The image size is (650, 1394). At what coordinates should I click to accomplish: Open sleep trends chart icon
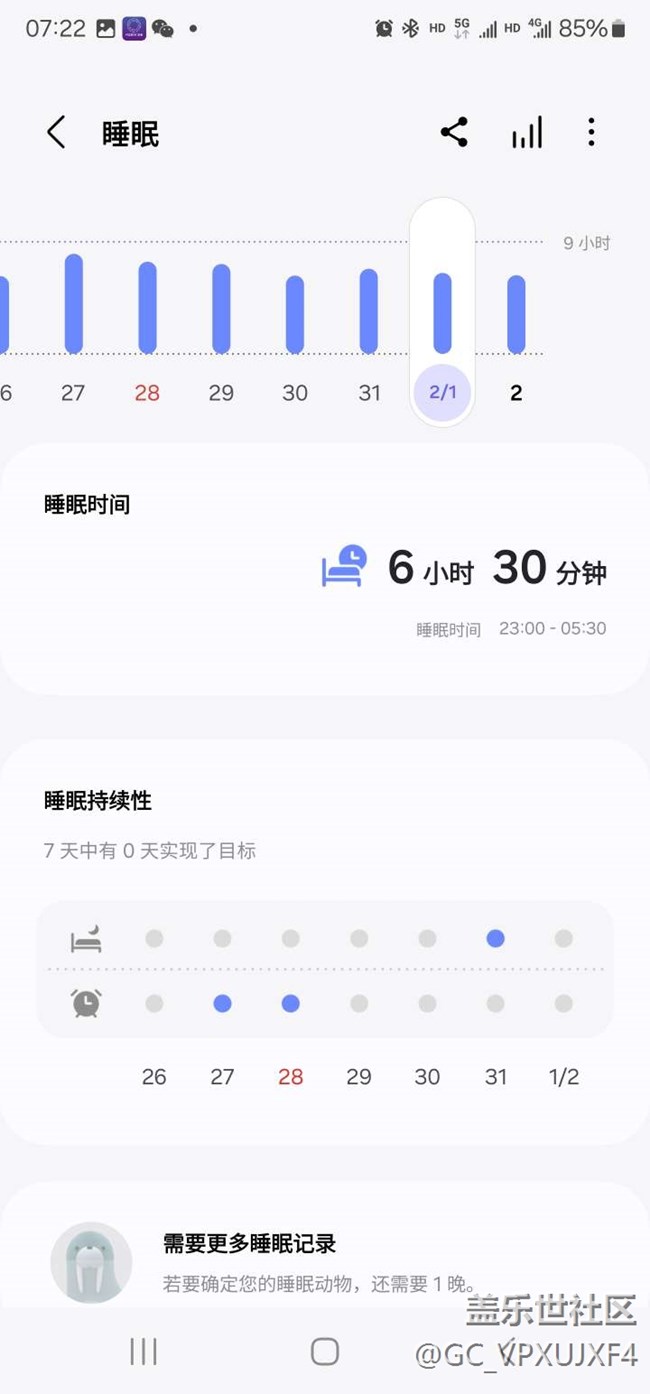coord(527,133)
